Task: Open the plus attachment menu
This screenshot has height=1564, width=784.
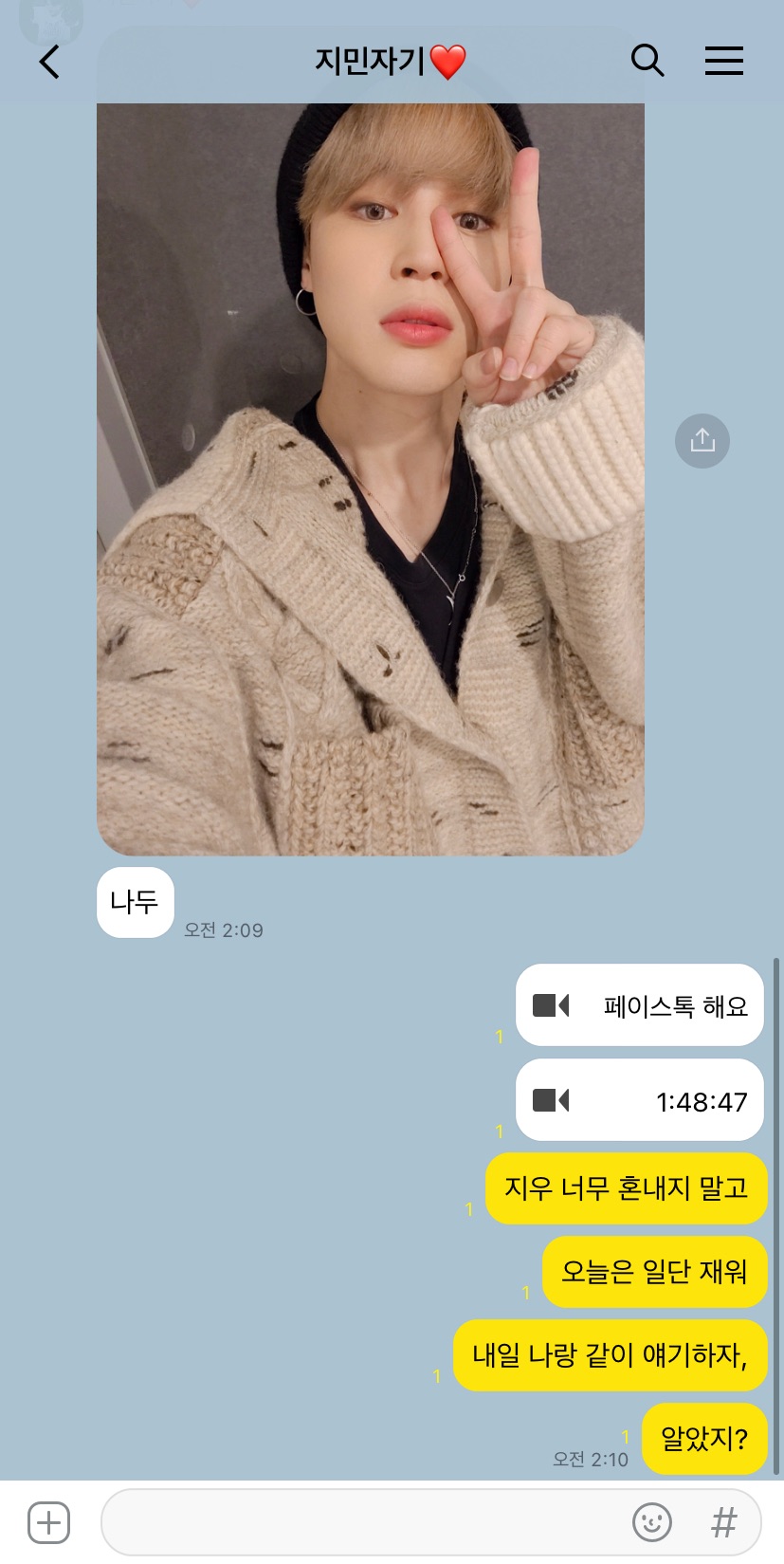Action: (48, 1522)
